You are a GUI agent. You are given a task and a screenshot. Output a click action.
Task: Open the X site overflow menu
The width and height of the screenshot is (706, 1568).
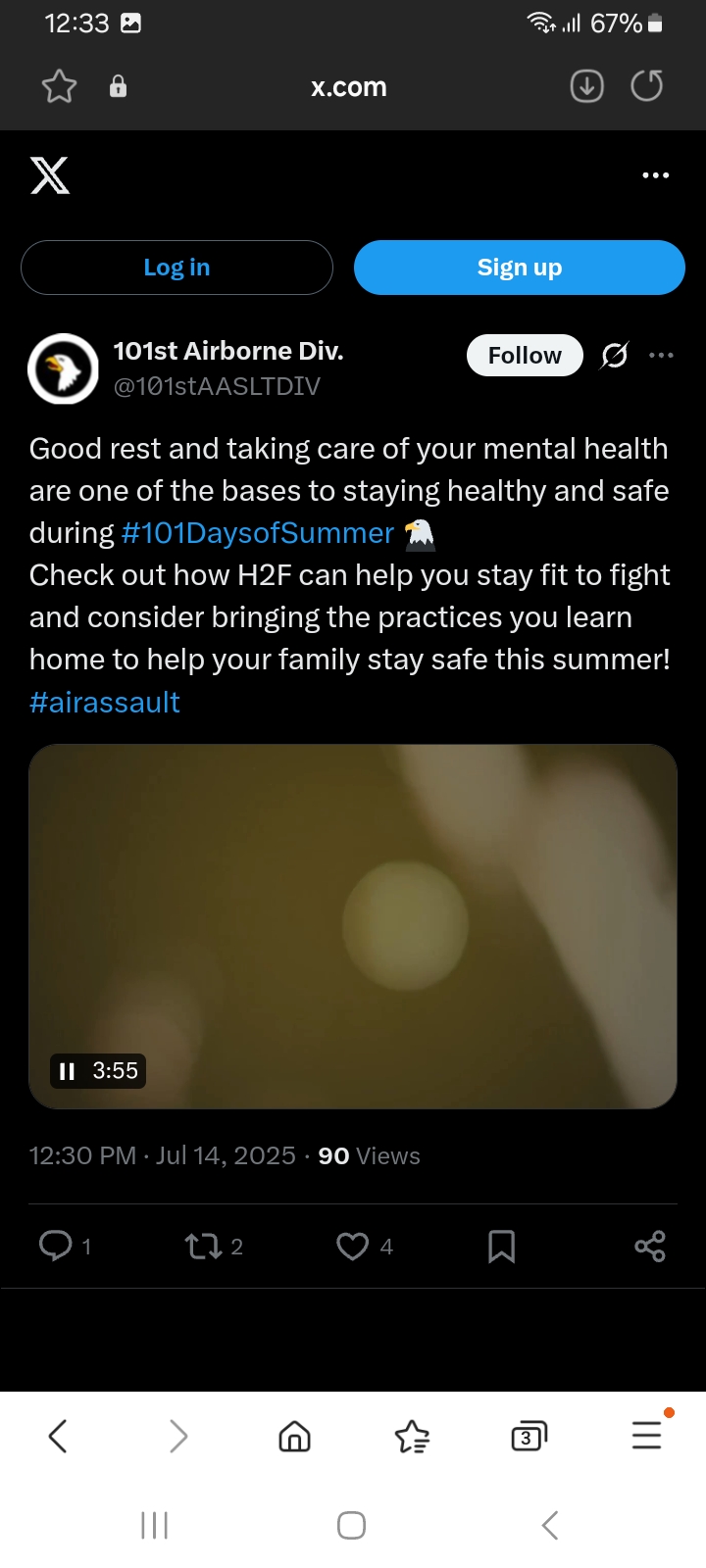[x=655, y=175]
